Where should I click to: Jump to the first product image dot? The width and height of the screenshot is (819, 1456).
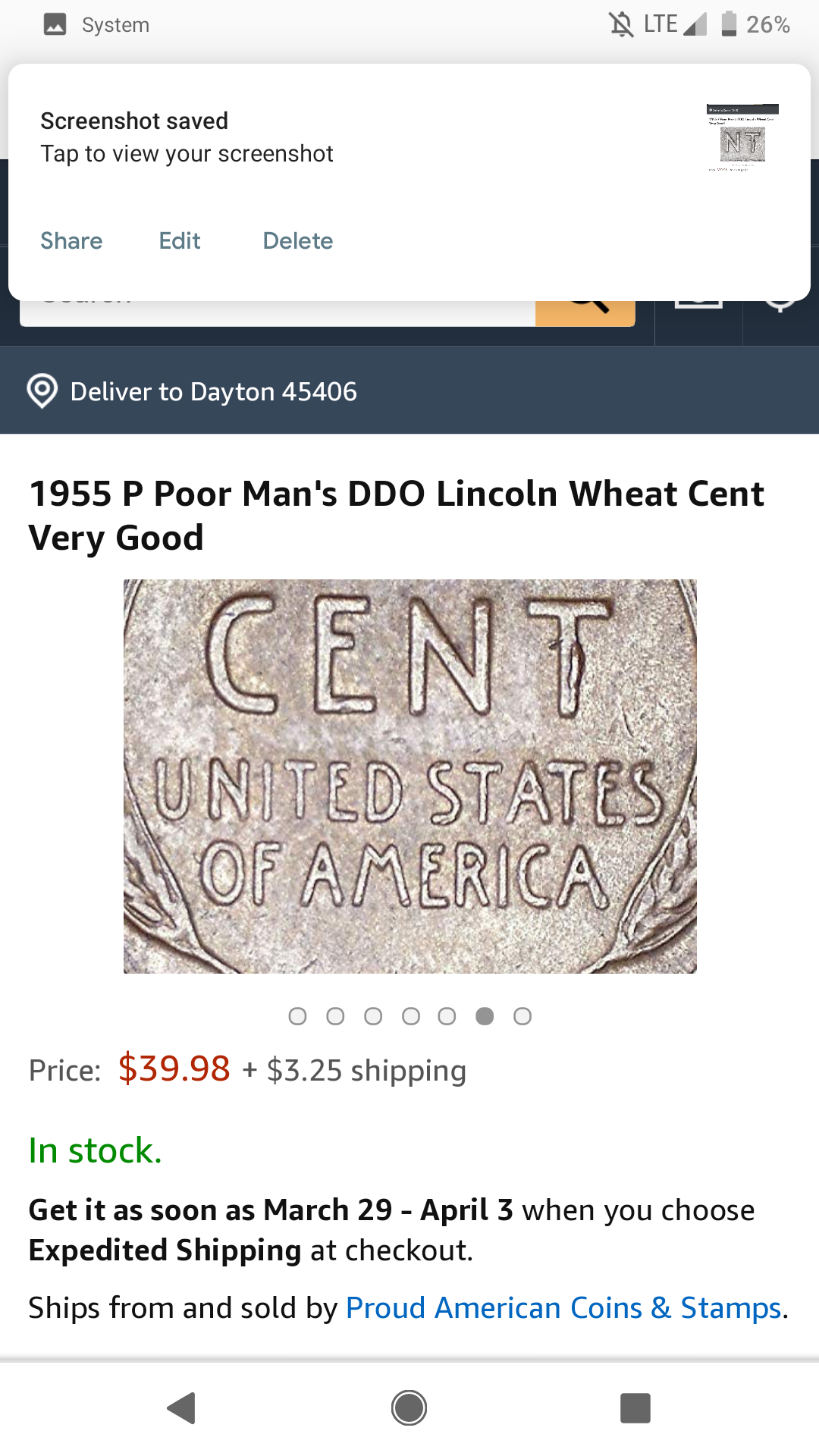[297, 1016]
